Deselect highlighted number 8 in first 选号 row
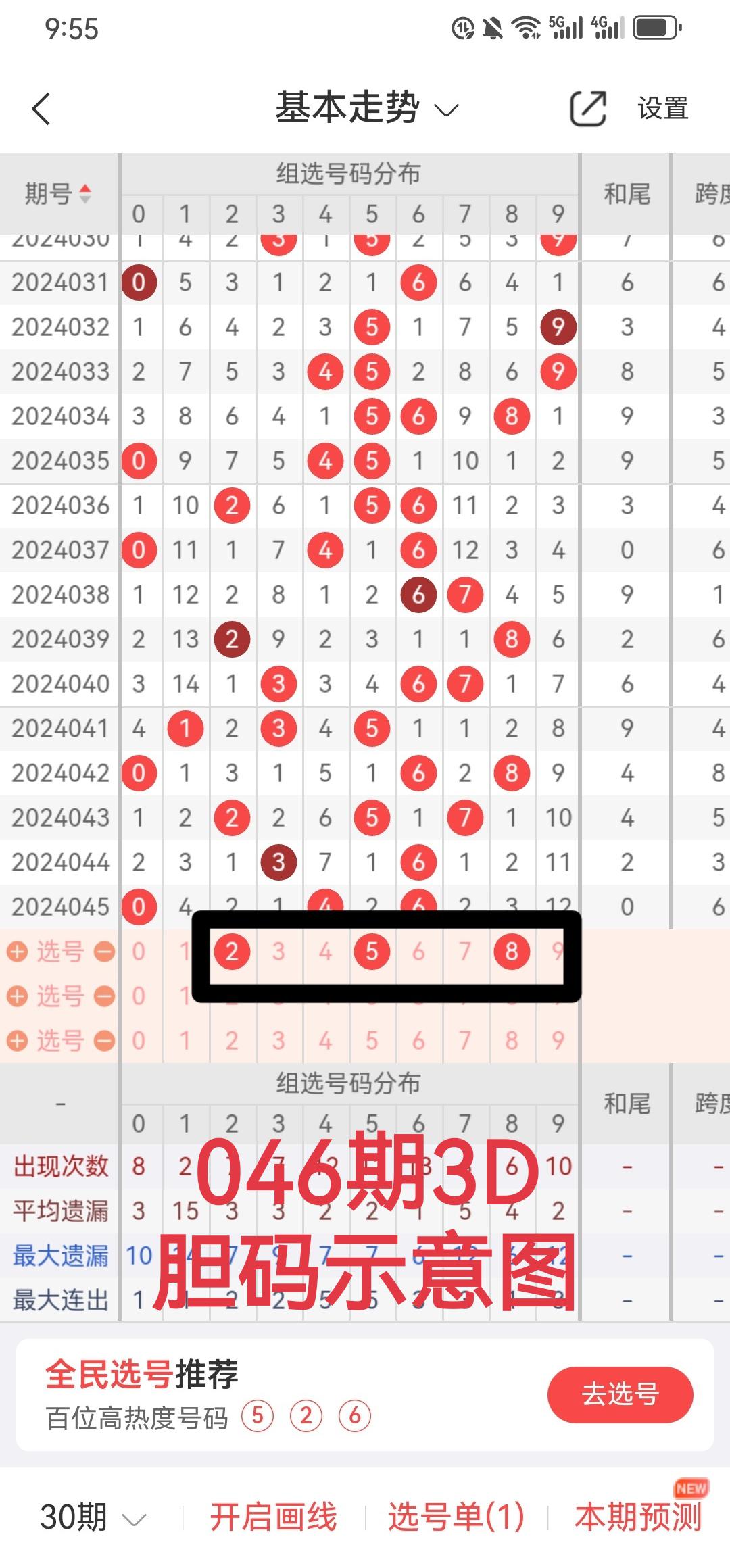 click(512, 952)
